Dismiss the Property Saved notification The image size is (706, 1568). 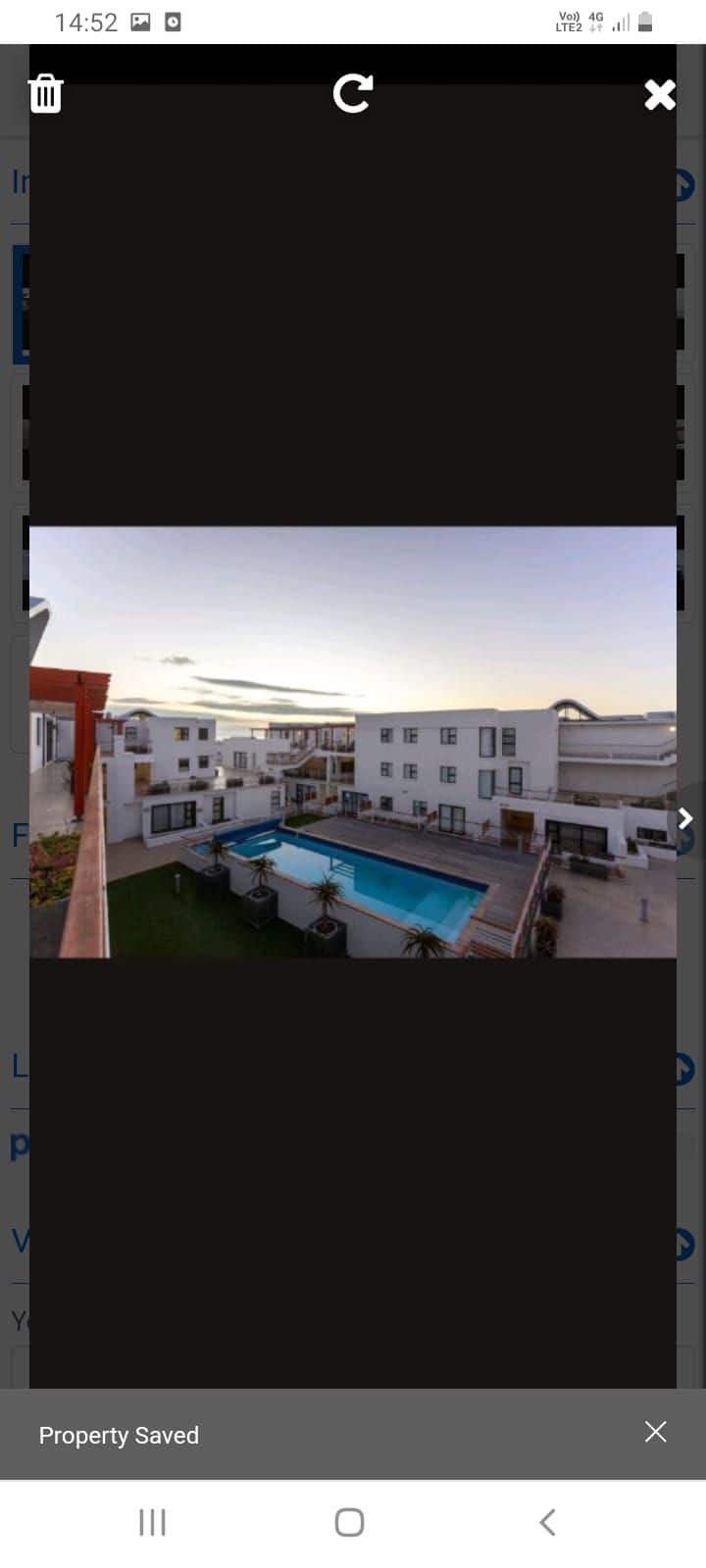(x=655, y=1432)
